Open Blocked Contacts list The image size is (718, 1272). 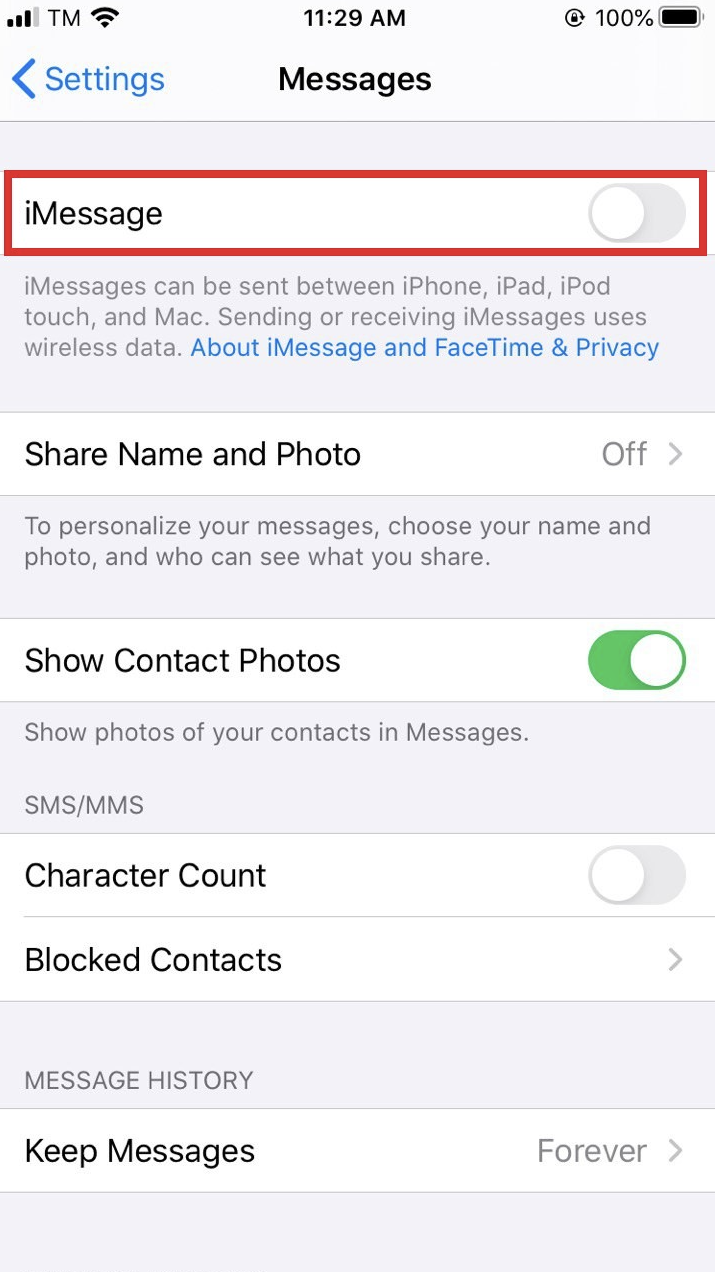357,960
